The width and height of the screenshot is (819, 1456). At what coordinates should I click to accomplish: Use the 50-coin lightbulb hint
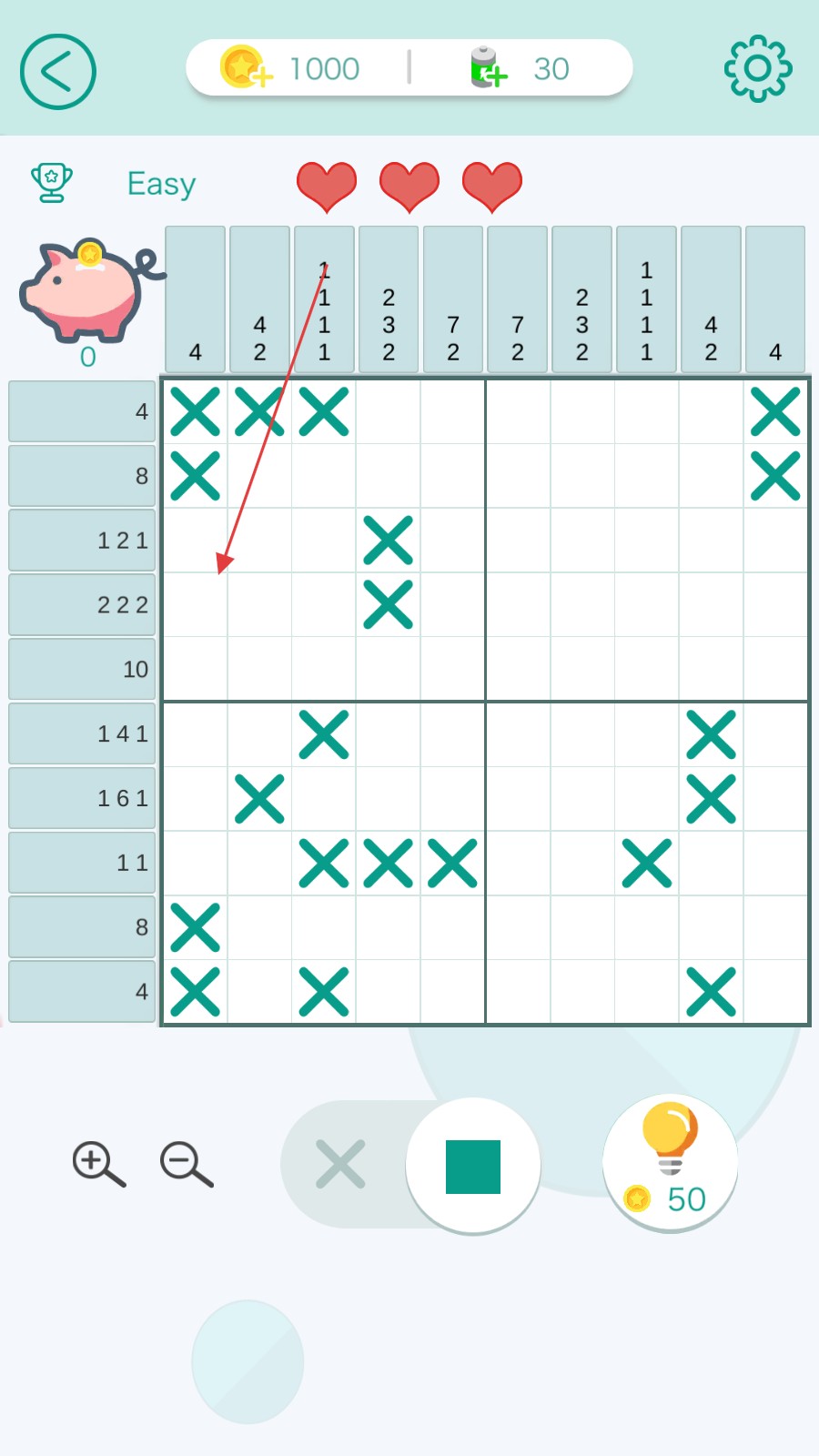pyautogui.click(x=671, y=1163)
